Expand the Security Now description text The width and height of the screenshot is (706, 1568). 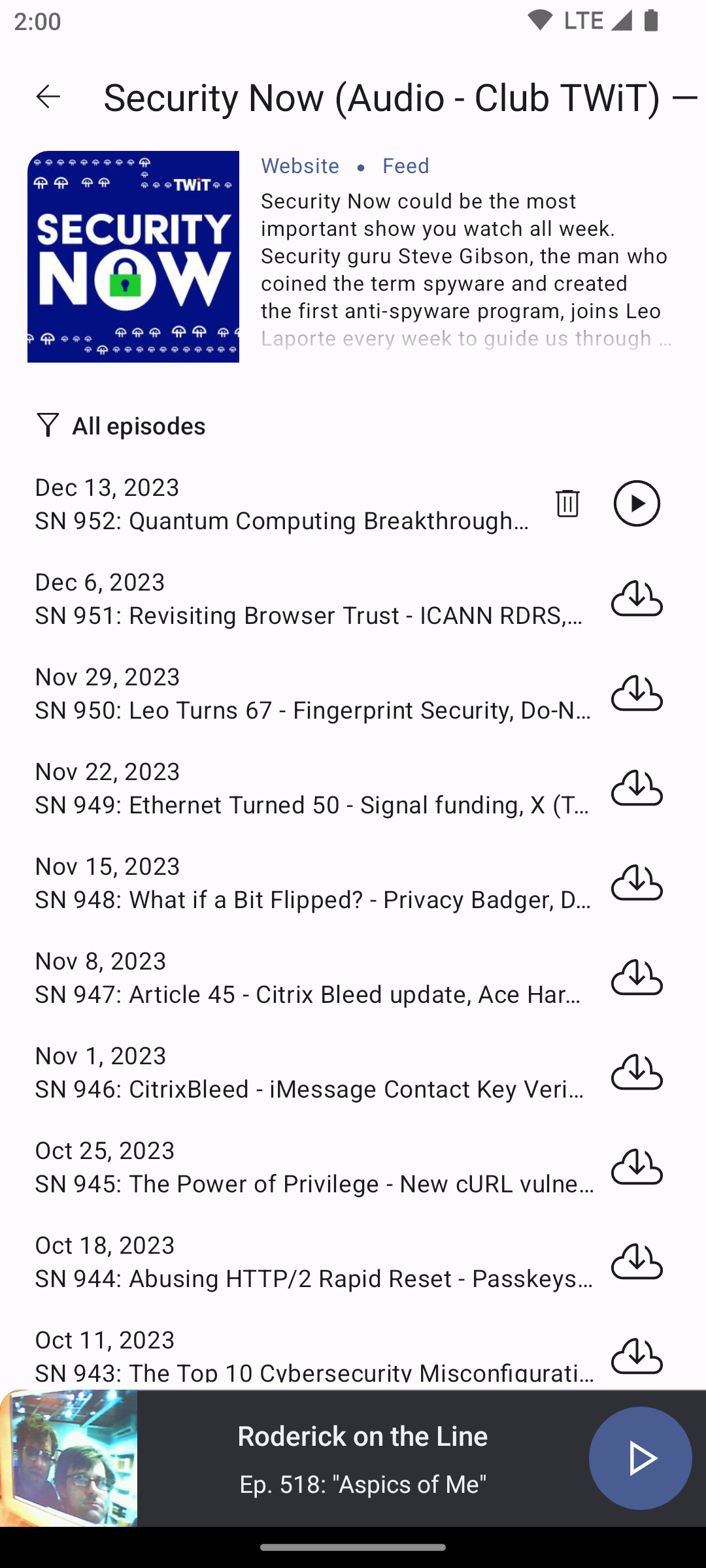(467, 269)
